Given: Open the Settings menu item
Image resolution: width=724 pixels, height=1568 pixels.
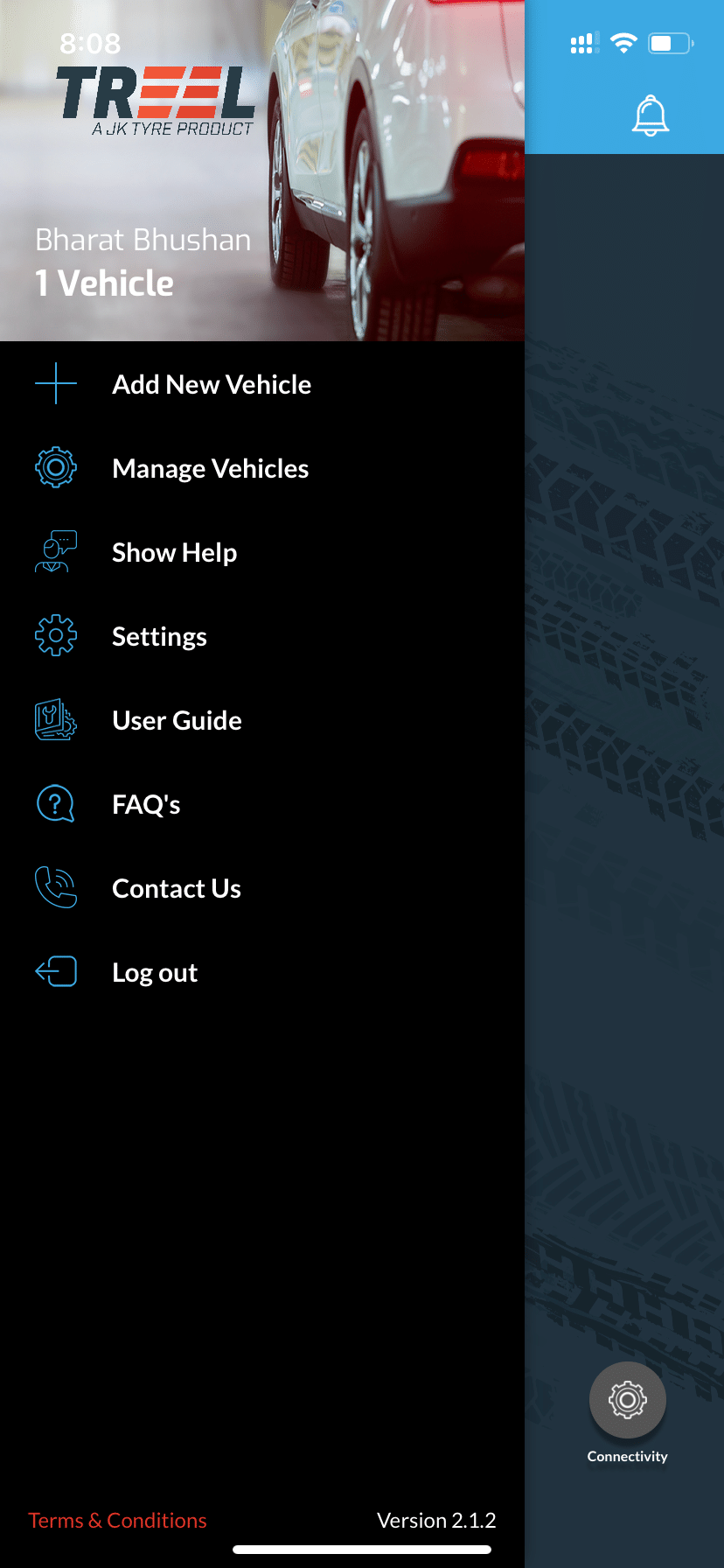Looking at the screenshot, I should 159,636.
